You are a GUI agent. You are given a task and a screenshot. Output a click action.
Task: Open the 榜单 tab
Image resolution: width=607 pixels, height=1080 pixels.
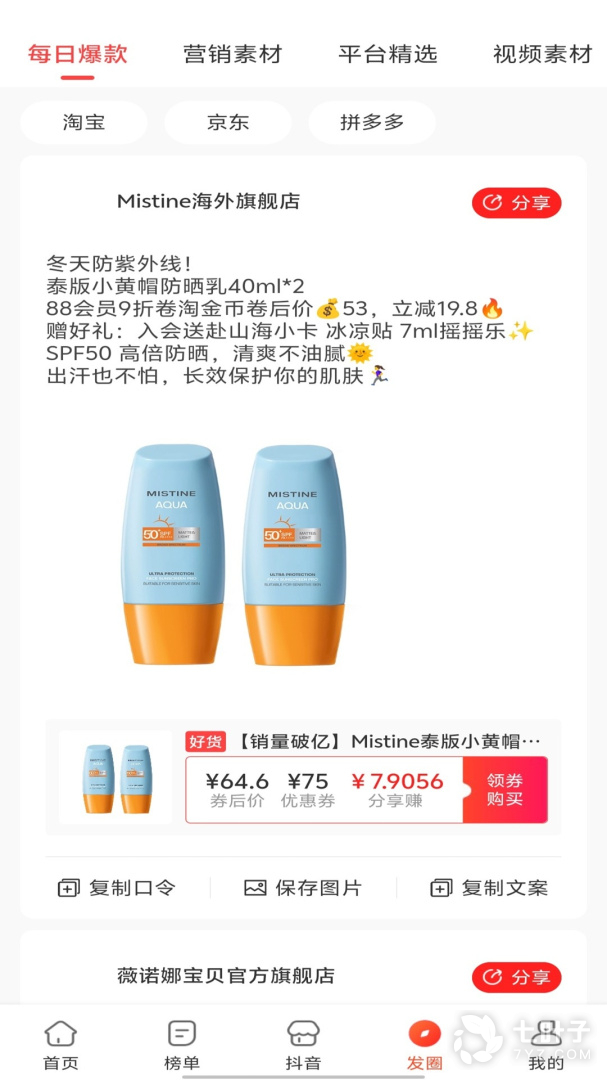point(182,1045)
